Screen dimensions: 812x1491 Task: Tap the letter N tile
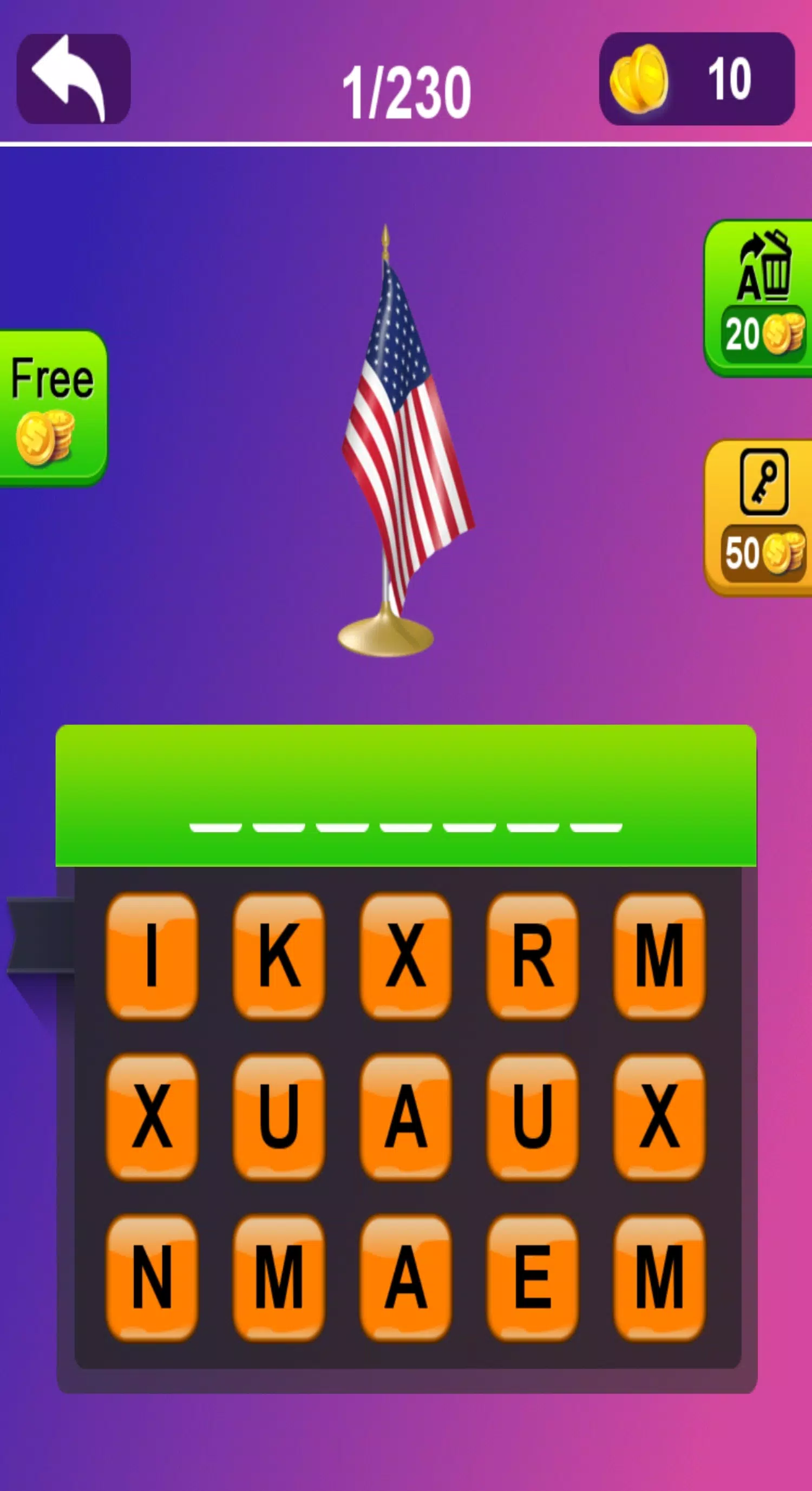pyautogui.click(x=152, y=1278)
